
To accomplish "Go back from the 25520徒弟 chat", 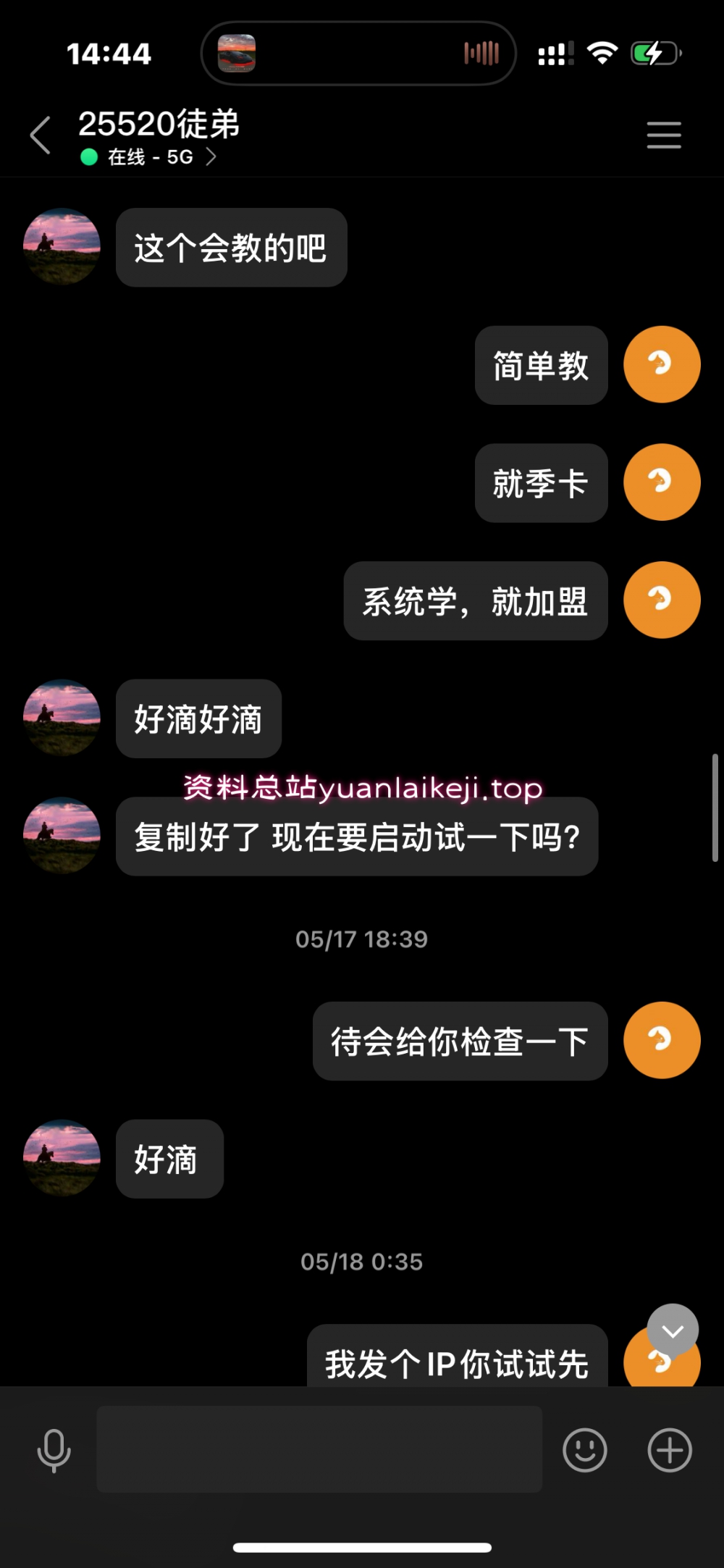I will coord(41,135).
